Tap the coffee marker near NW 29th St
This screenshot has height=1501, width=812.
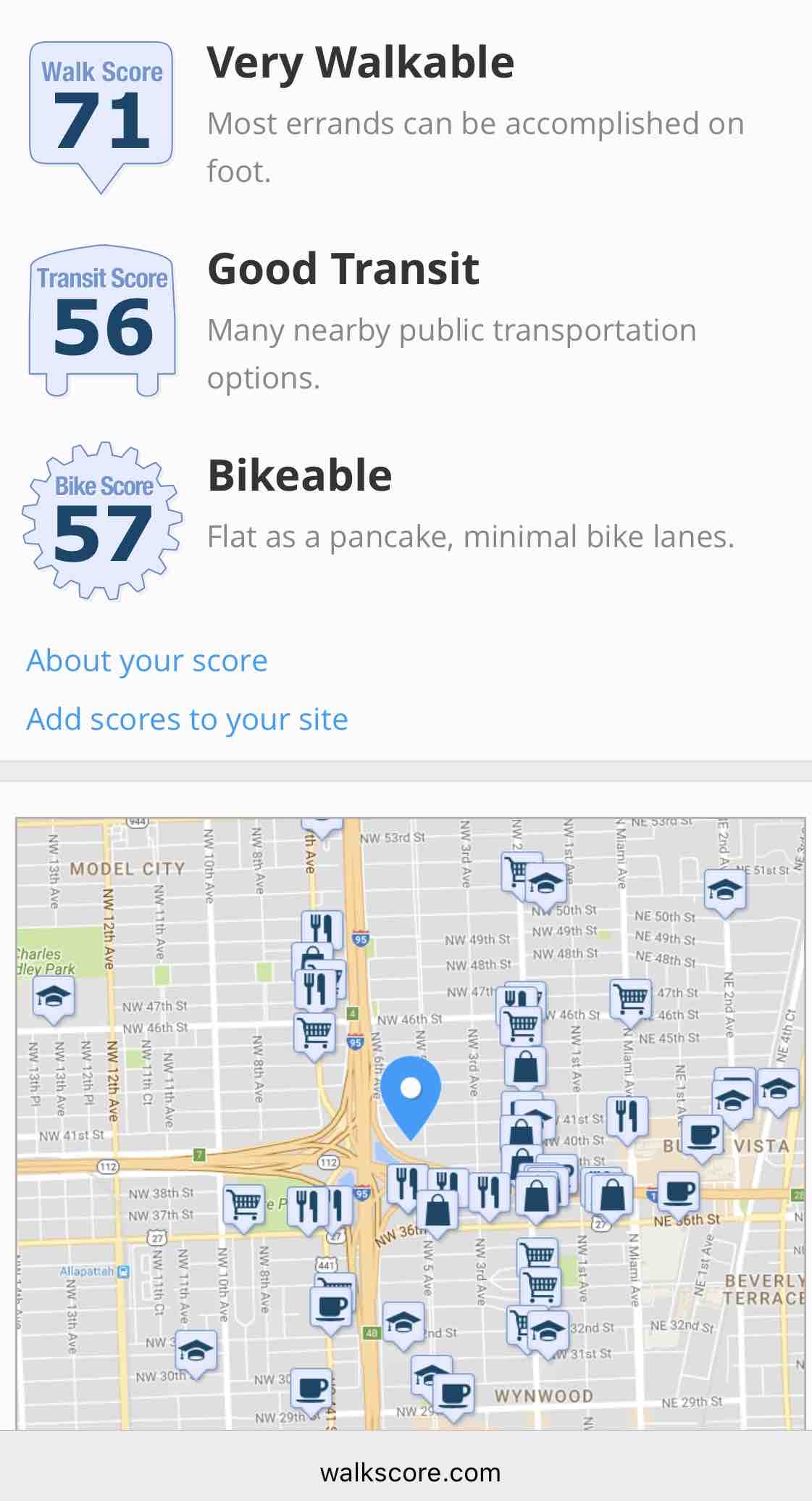coord(312,1390)
